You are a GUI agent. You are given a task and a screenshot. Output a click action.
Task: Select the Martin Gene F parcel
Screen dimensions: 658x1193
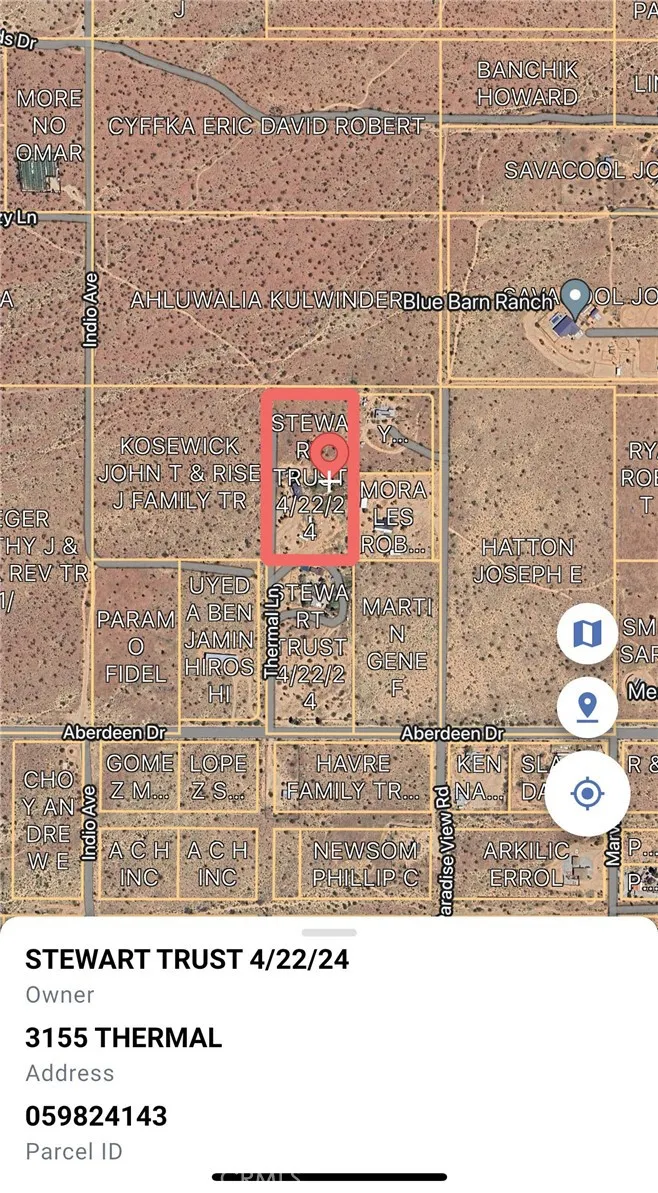coord(396,647)
